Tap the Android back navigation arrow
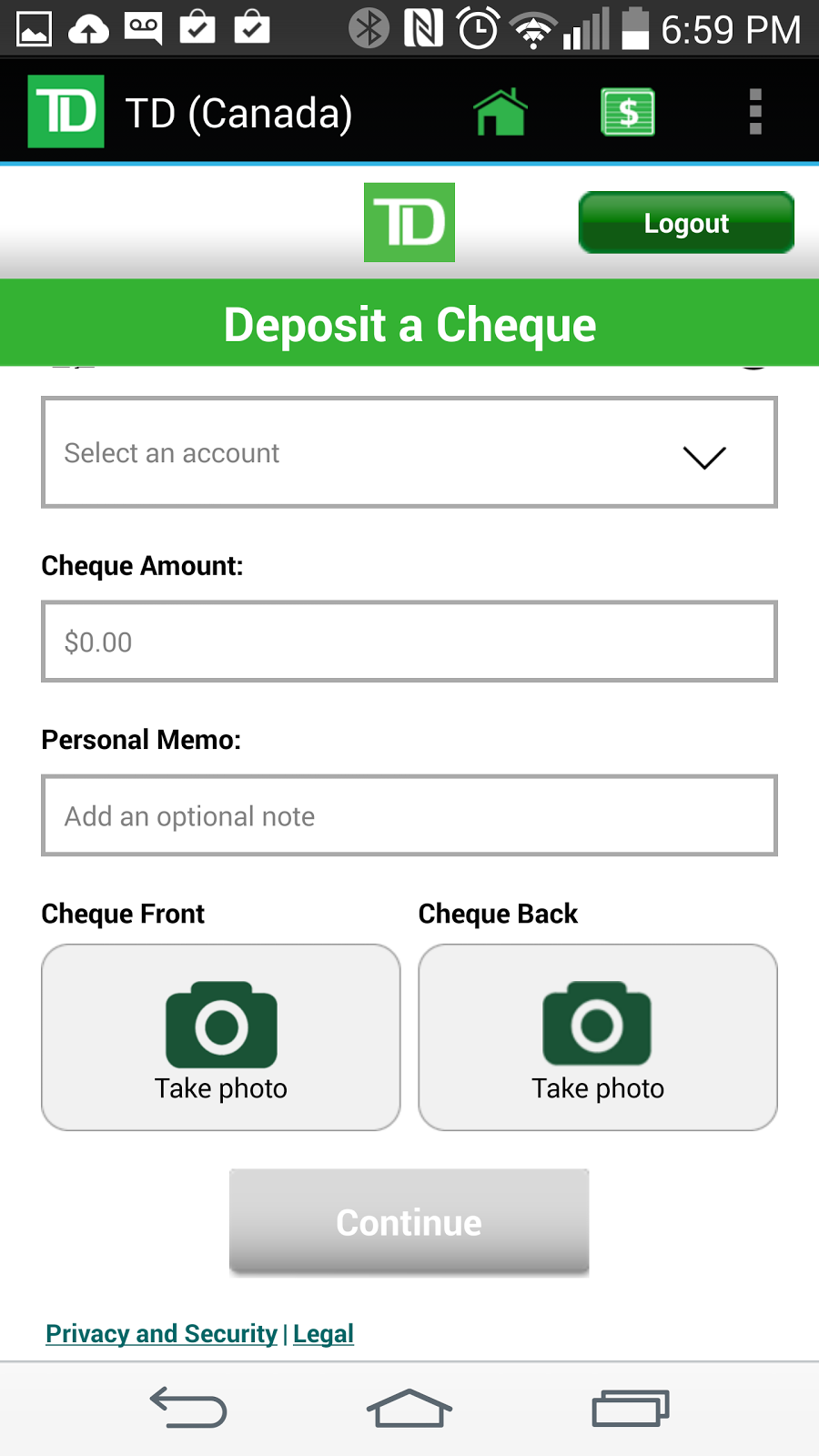The height and width of the screenshot is (1456, 819). pyautogui.click(x=188, y=1409)
